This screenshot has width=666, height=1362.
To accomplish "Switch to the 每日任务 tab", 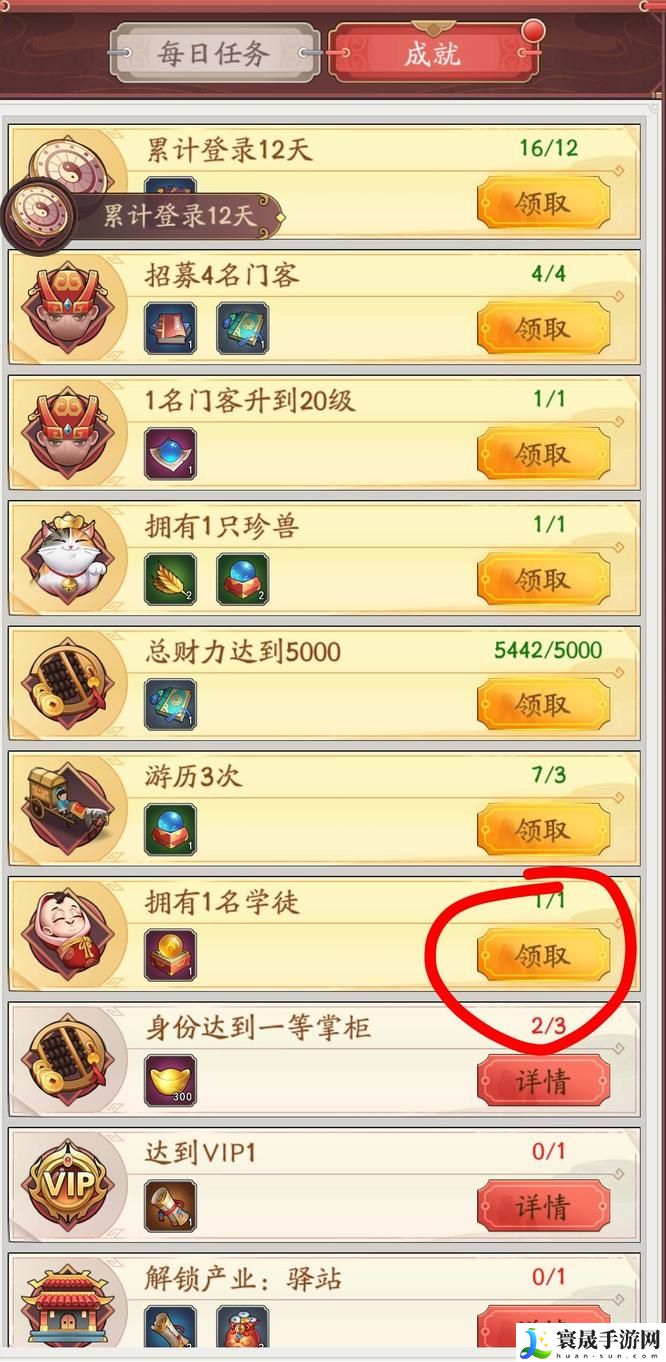I will [x=213, y=54].
